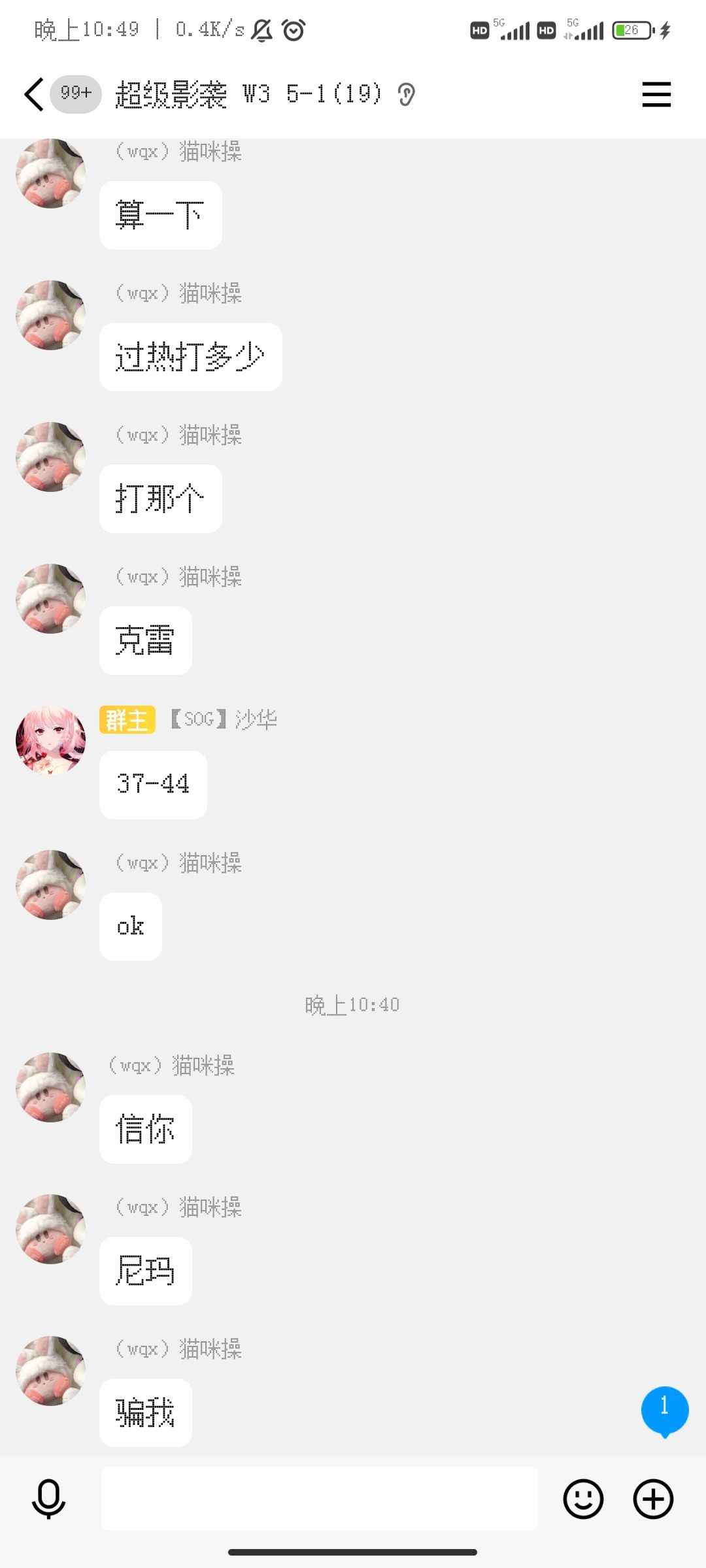Open 猫咪操's avatar beside "骗我"
Viewport: 706px width, 1568px height.
point(51,1371)
